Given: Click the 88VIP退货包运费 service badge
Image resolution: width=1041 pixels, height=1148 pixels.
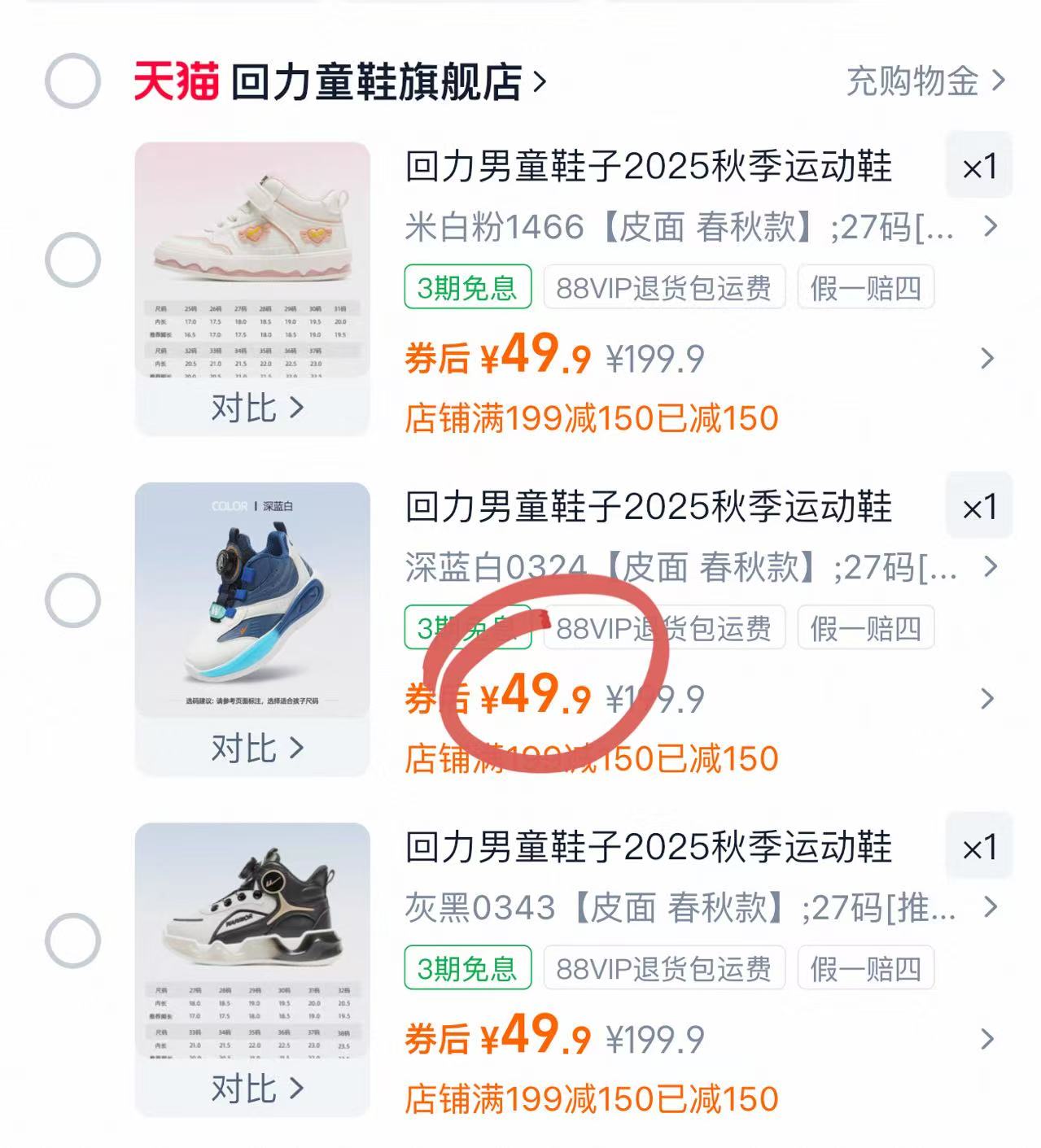Looking at the screenshot, I should (x=665, y=287).
